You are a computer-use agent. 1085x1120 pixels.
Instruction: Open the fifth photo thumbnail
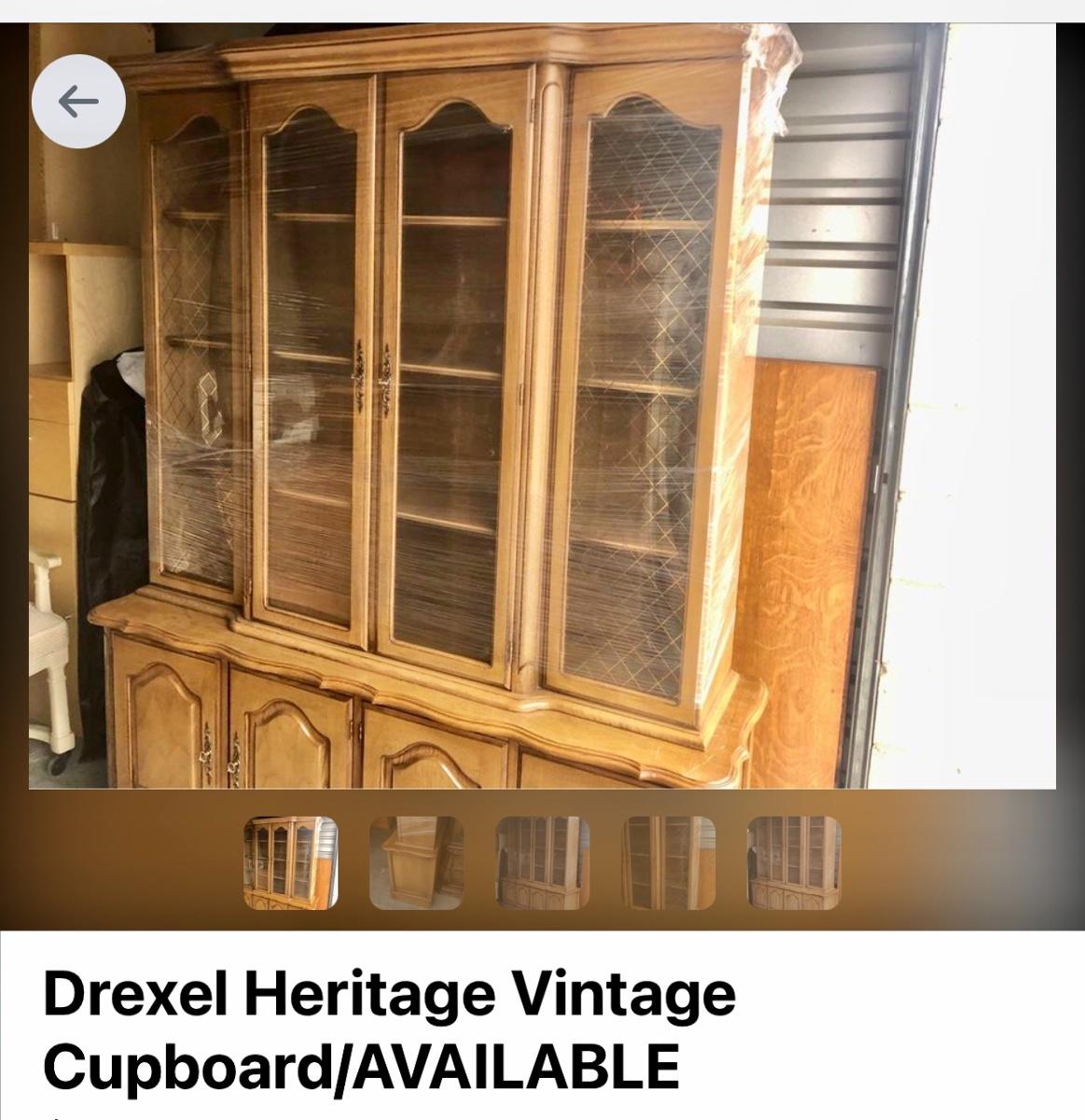793,862
